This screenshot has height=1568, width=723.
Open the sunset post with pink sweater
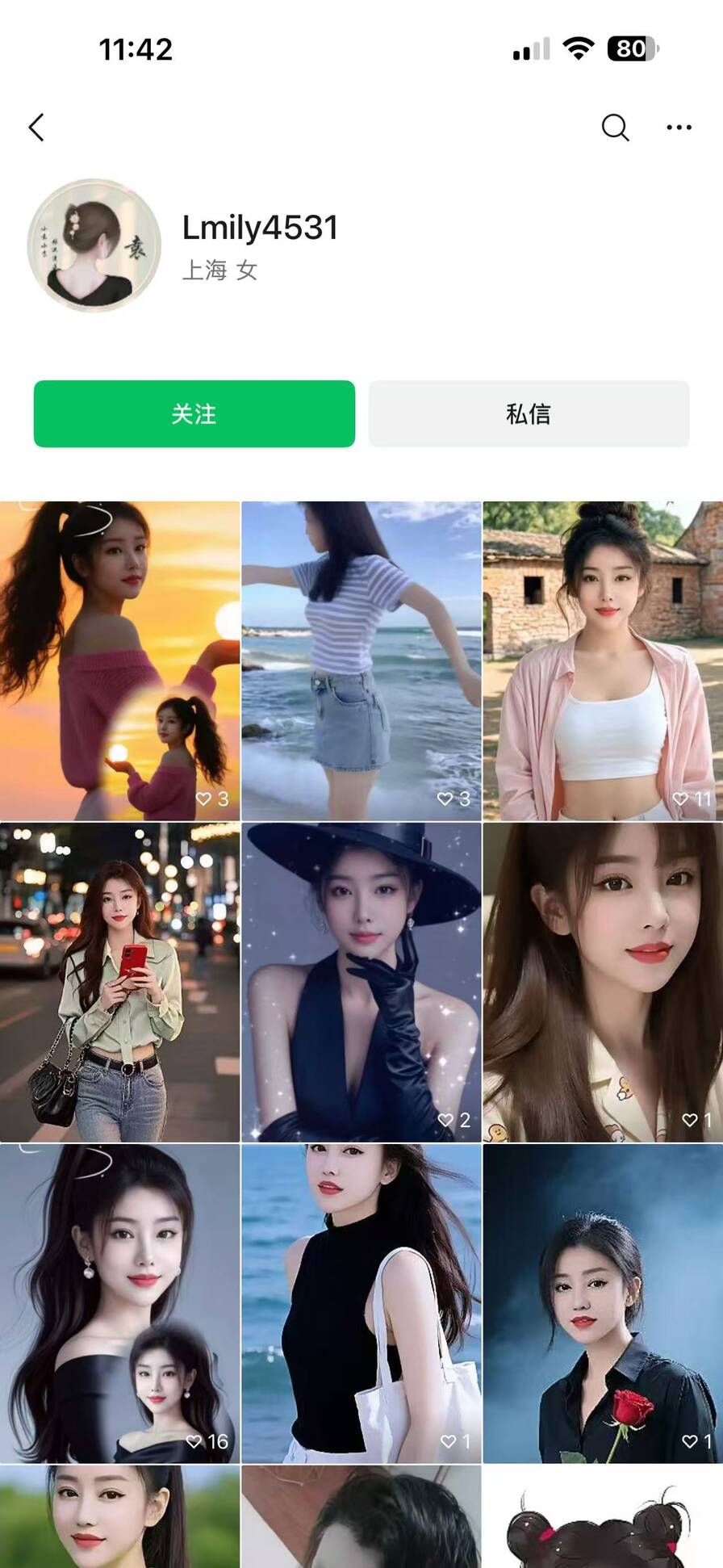(x=119, y=660)
